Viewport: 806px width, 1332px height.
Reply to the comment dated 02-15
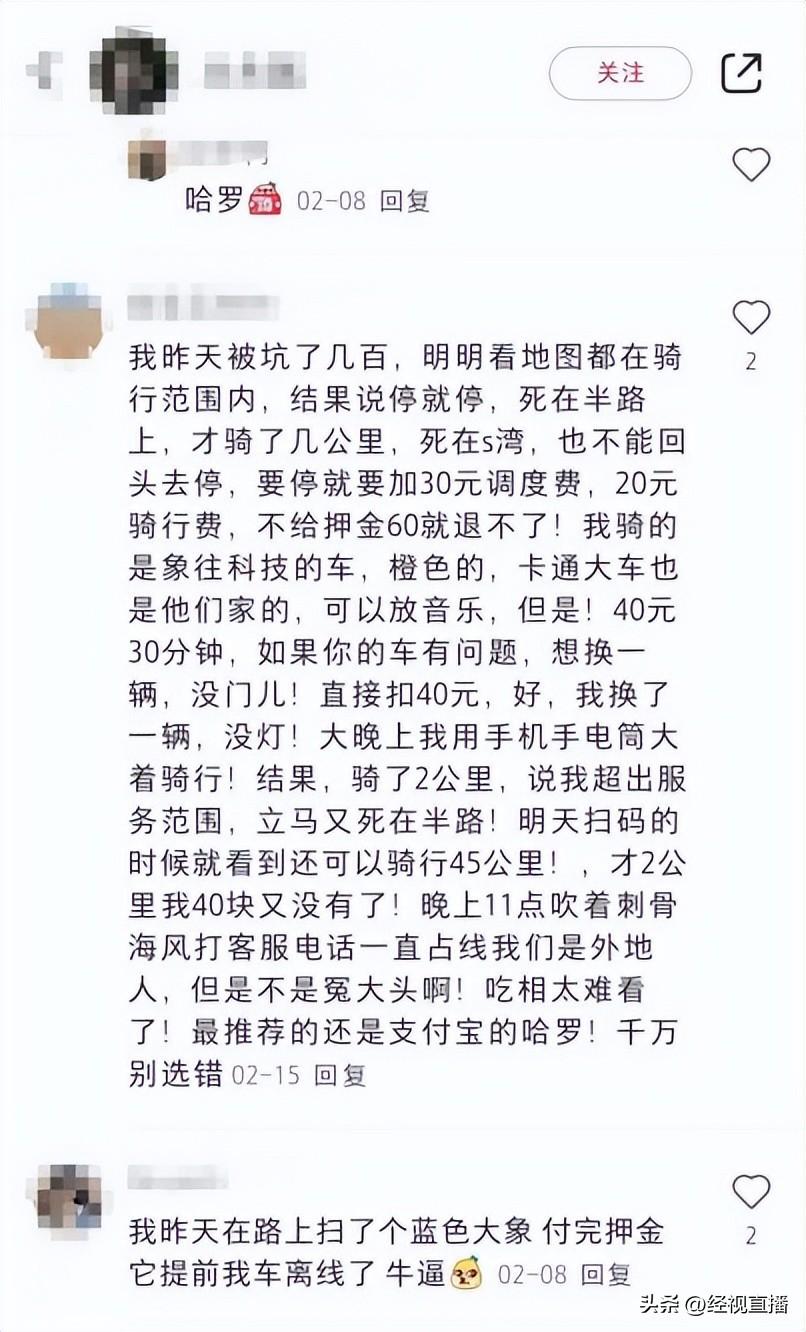click(340, 1075)
